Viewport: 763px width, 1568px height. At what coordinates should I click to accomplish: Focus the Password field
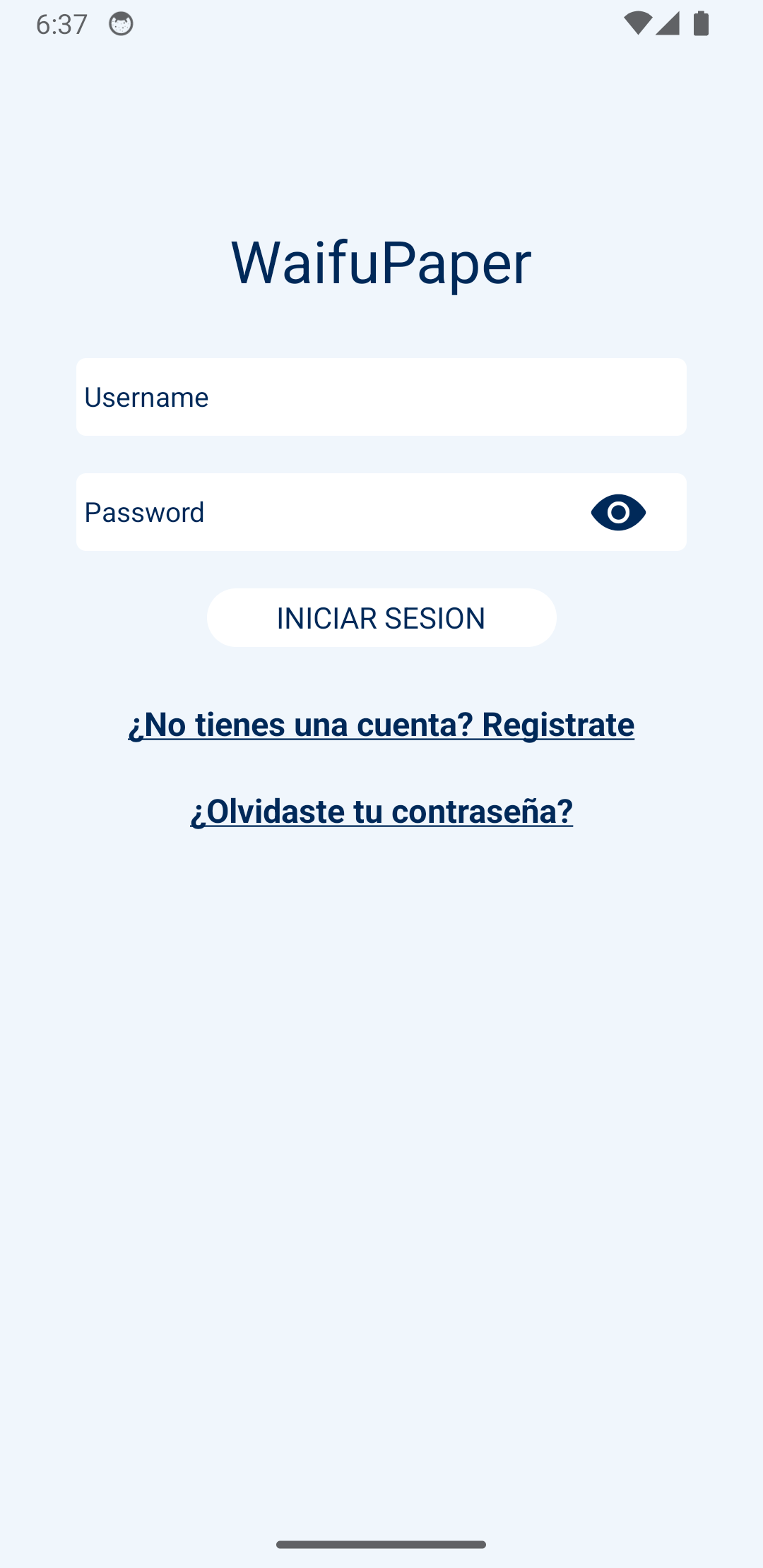pyautogui.click(x=325, y=512)
